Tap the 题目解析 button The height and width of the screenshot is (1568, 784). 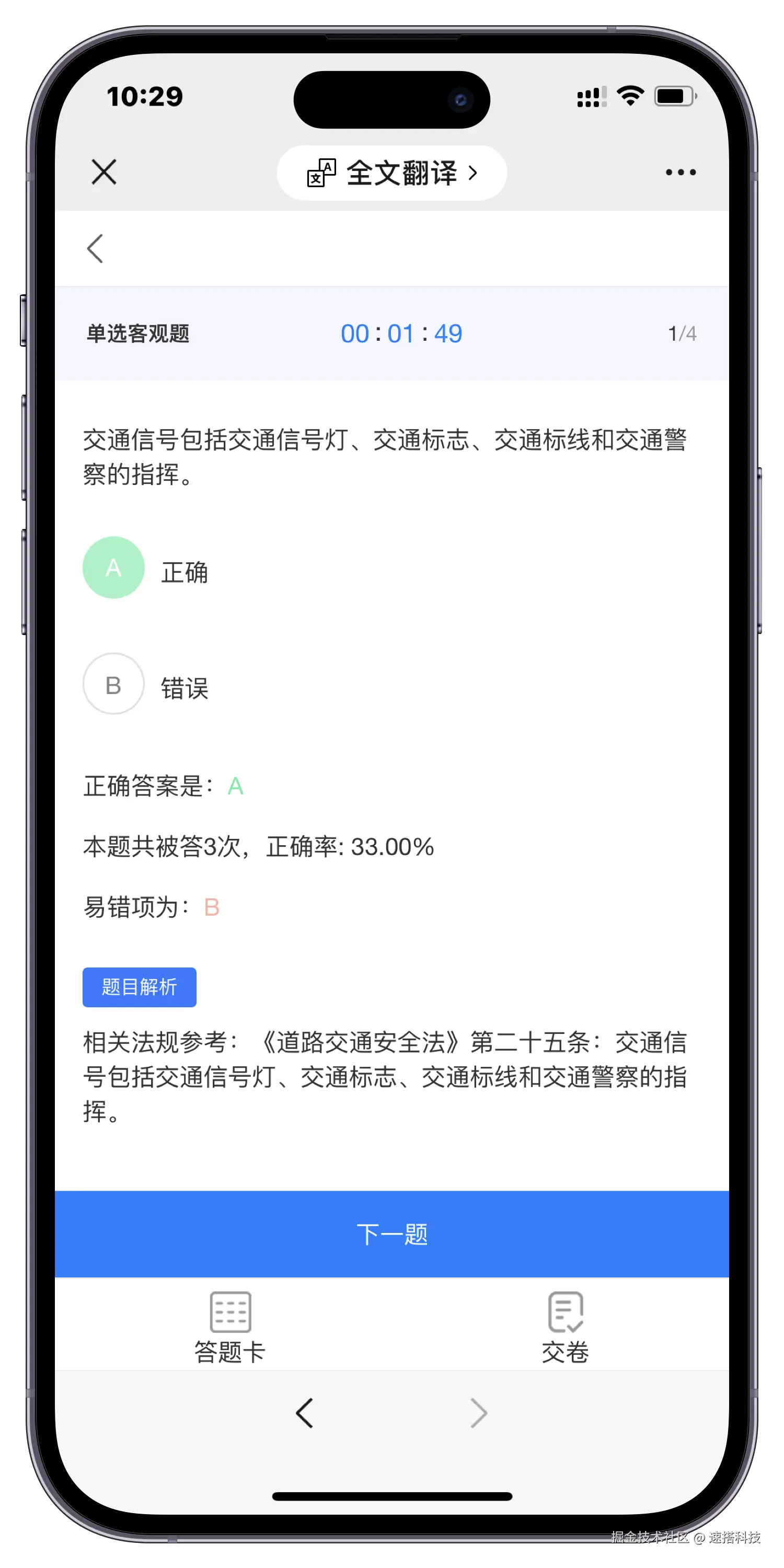point(140,987)
